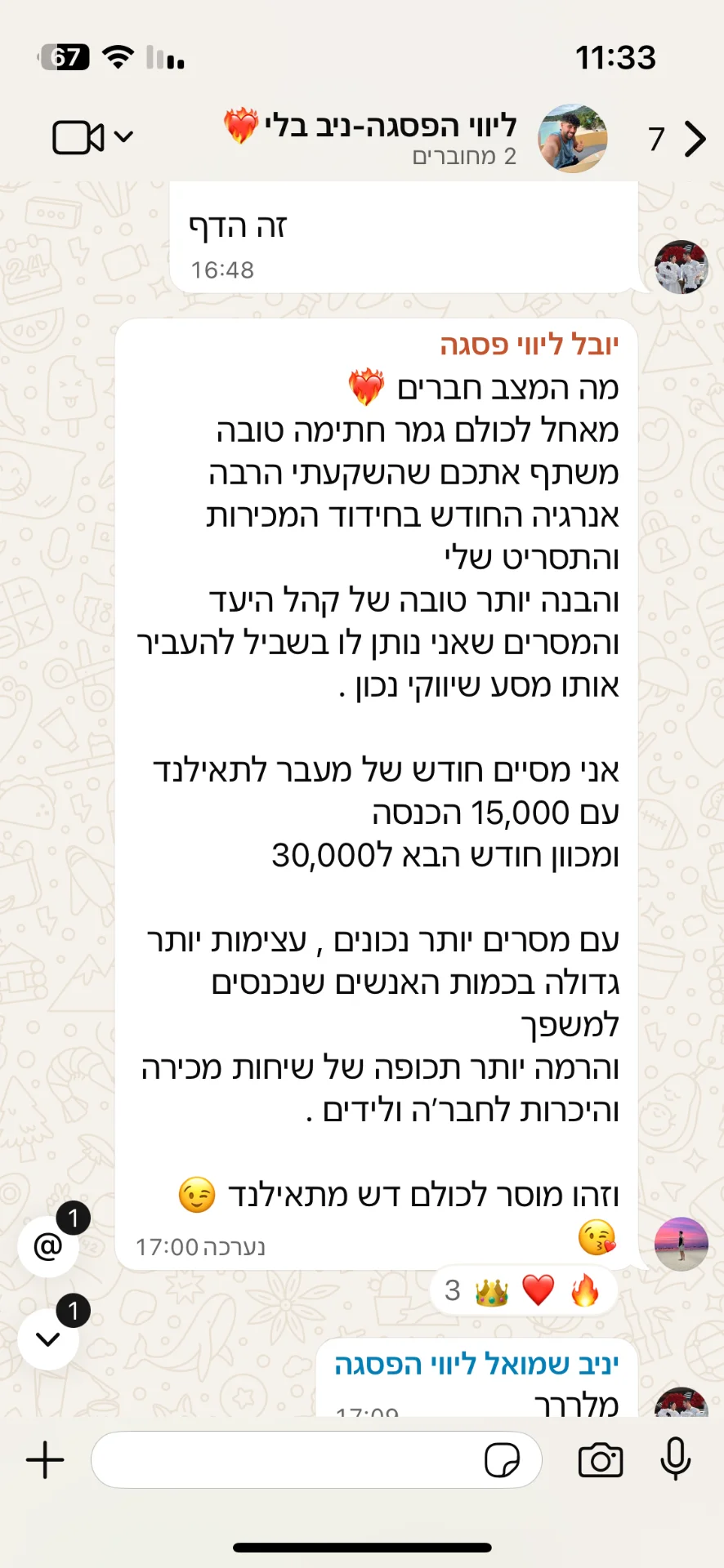Jump to the unread mention with @ button
Image resolution: width=724 pixels, height=1568 pixels.
coord(48,1246)
